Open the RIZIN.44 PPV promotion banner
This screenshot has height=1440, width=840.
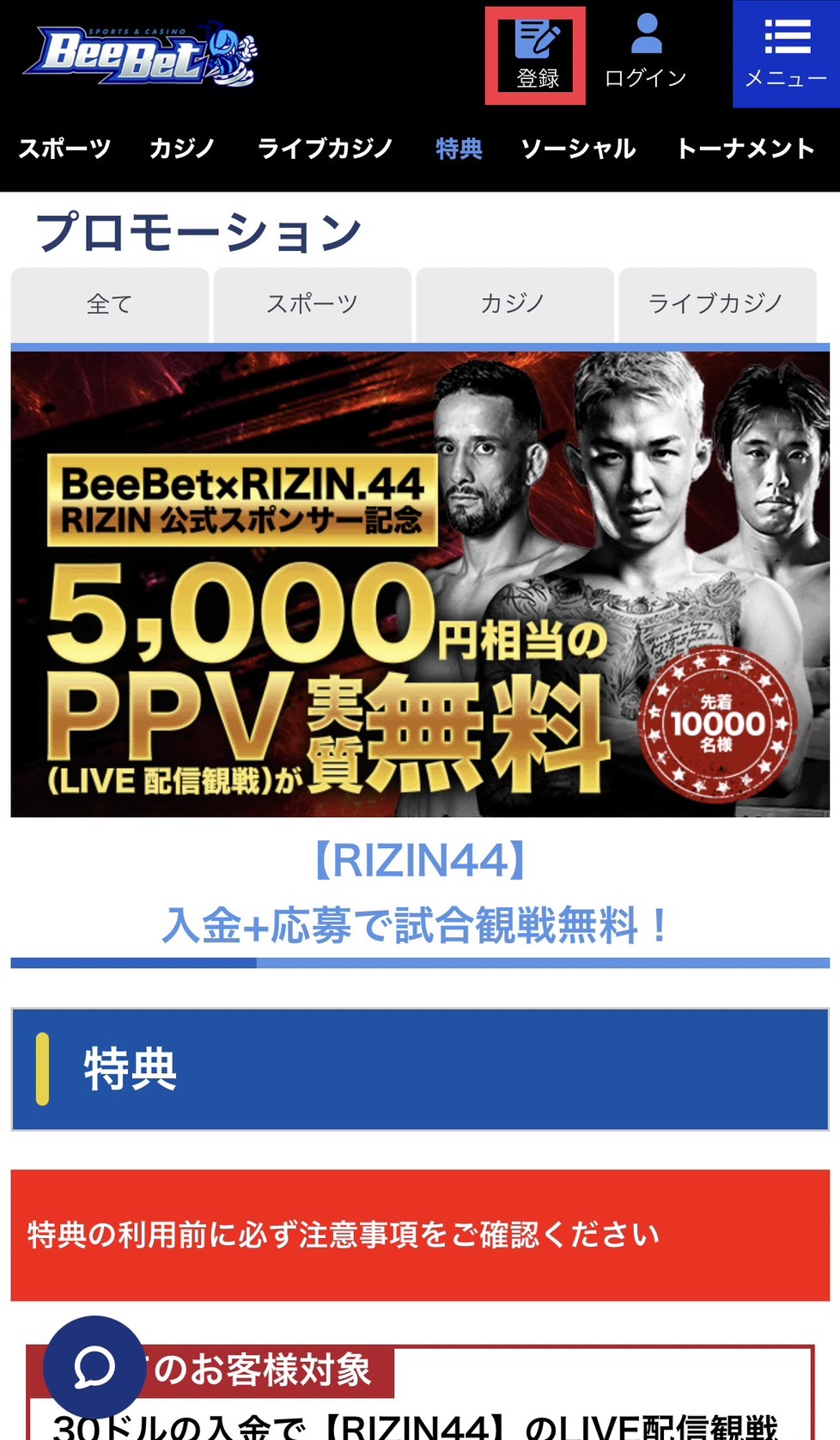pyautogui.click(x=420, y=584)
